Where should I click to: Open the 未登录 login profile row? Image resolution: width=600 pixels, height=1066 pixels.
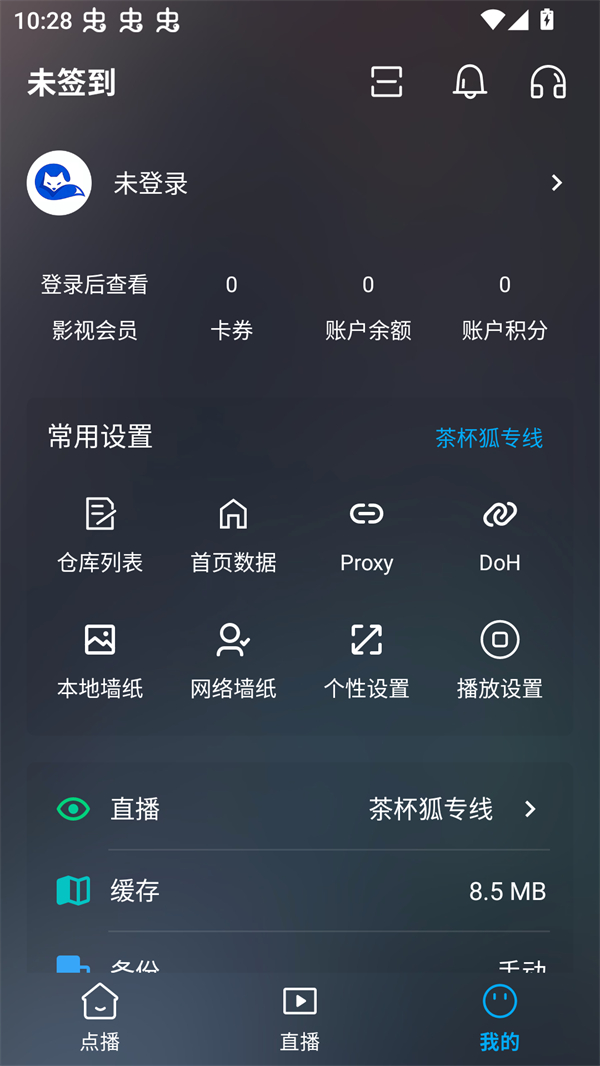pos(300,183)
